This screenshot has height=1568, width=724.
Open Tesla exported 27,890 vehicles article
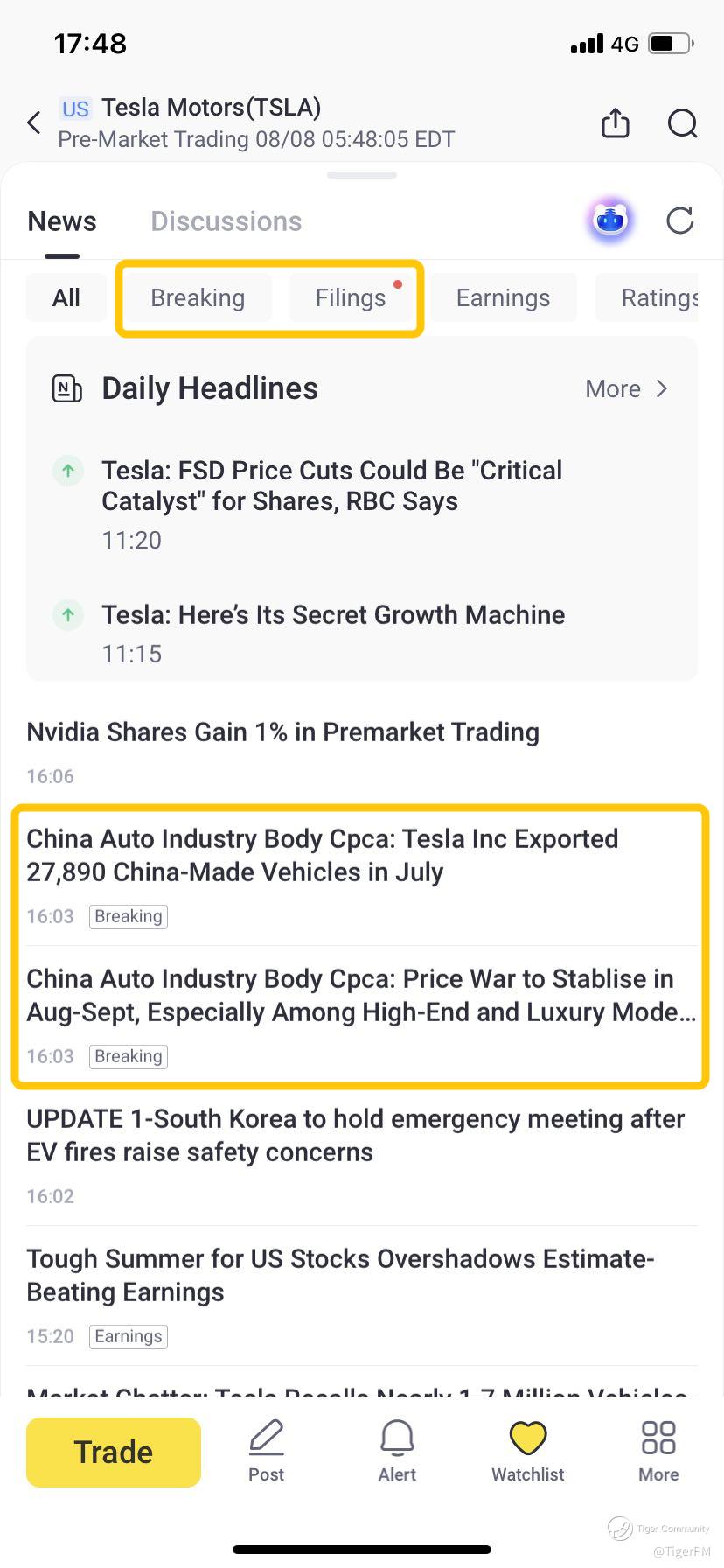click(x=323, y=855)
